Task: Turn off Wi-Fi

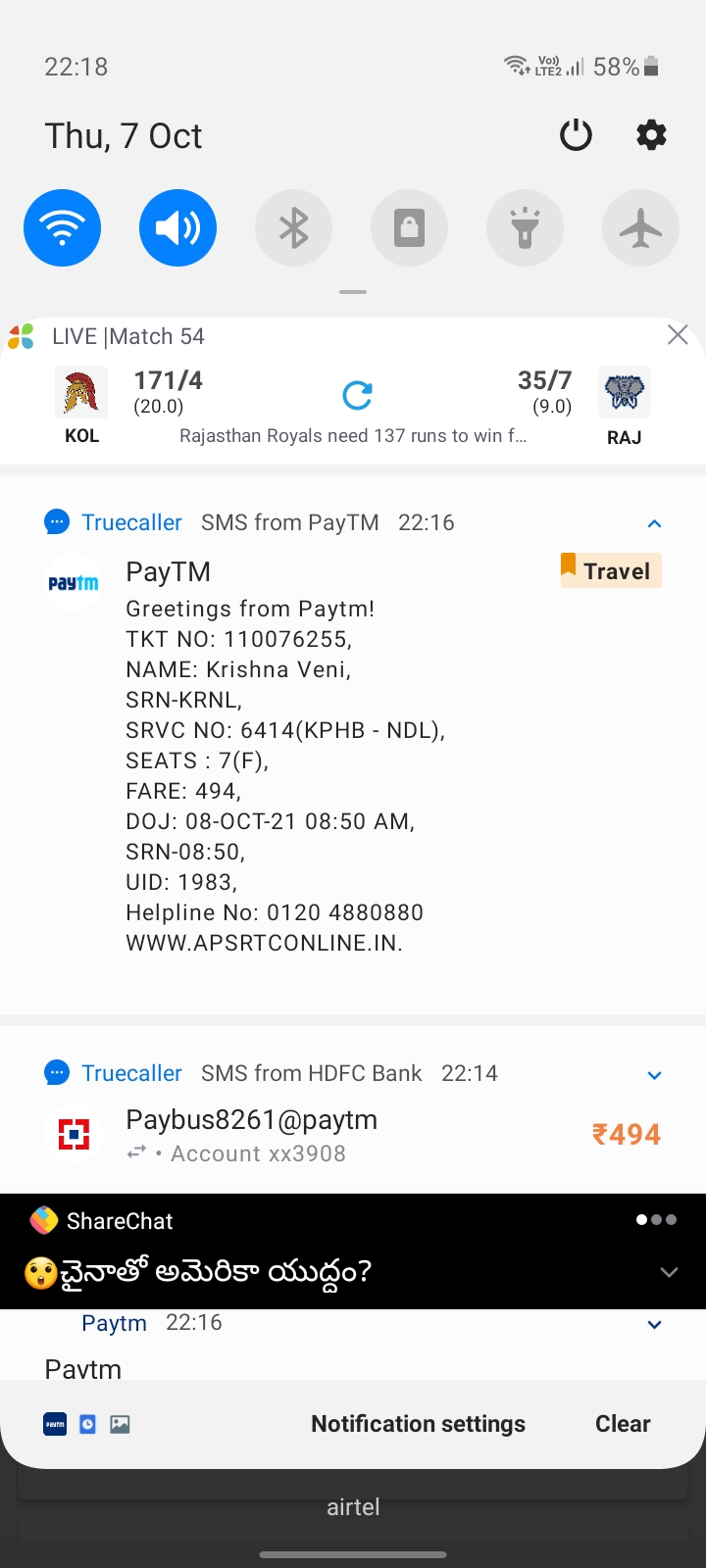Action: click(x=63, y=228)
